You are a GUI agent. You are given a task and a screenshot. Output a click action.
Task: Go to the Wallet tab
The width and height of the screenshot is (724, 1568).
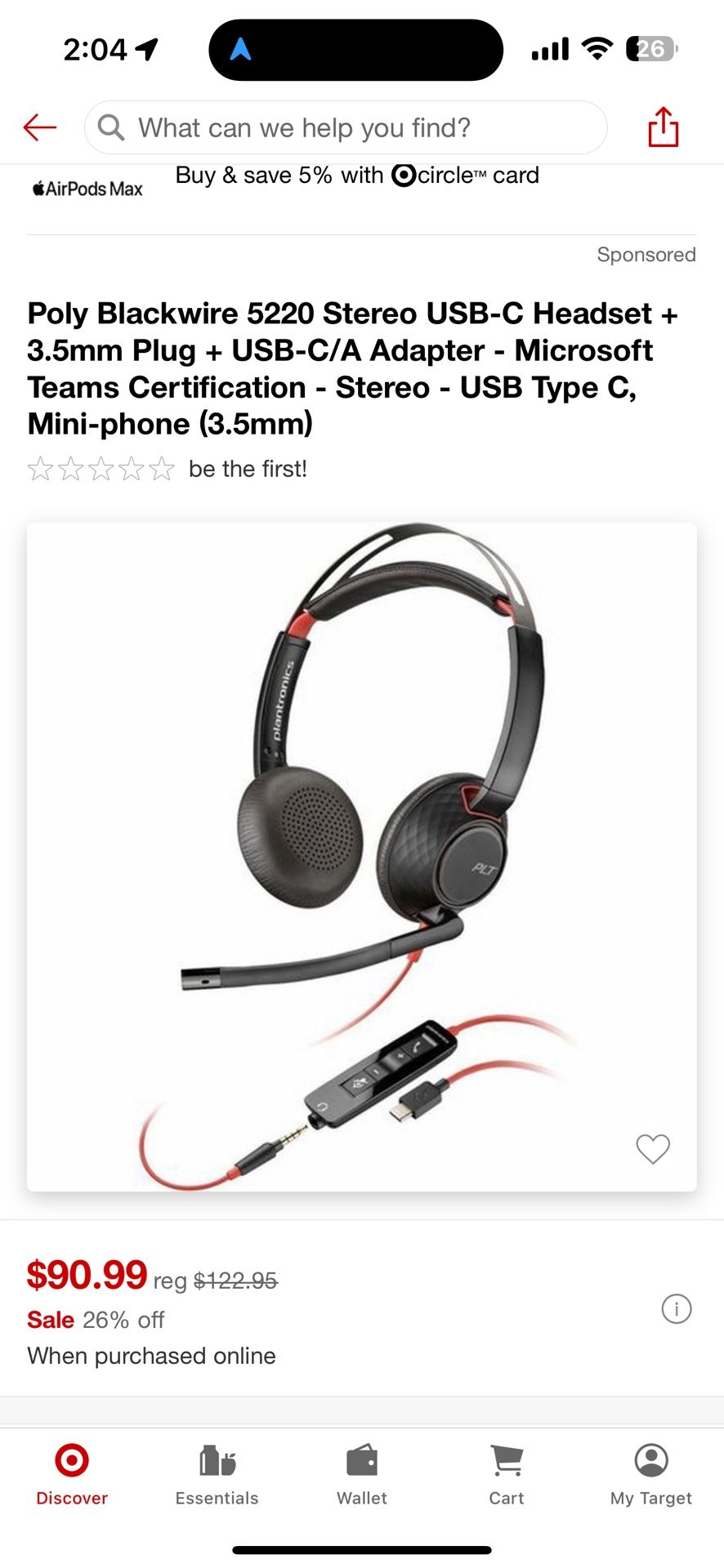click(361, 1475)
